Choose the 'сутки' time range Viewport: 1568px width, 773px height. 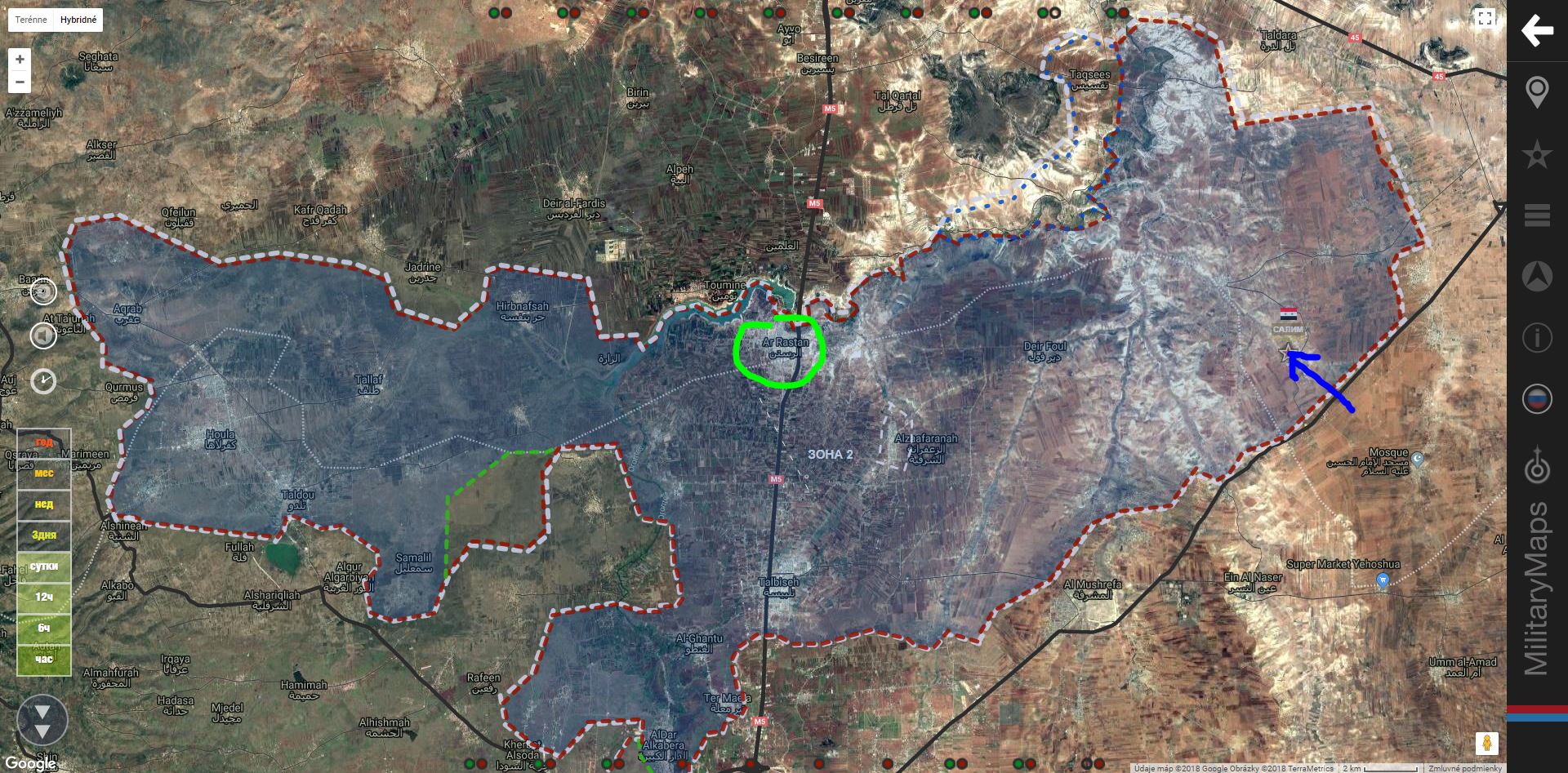[x=44, y=566]
